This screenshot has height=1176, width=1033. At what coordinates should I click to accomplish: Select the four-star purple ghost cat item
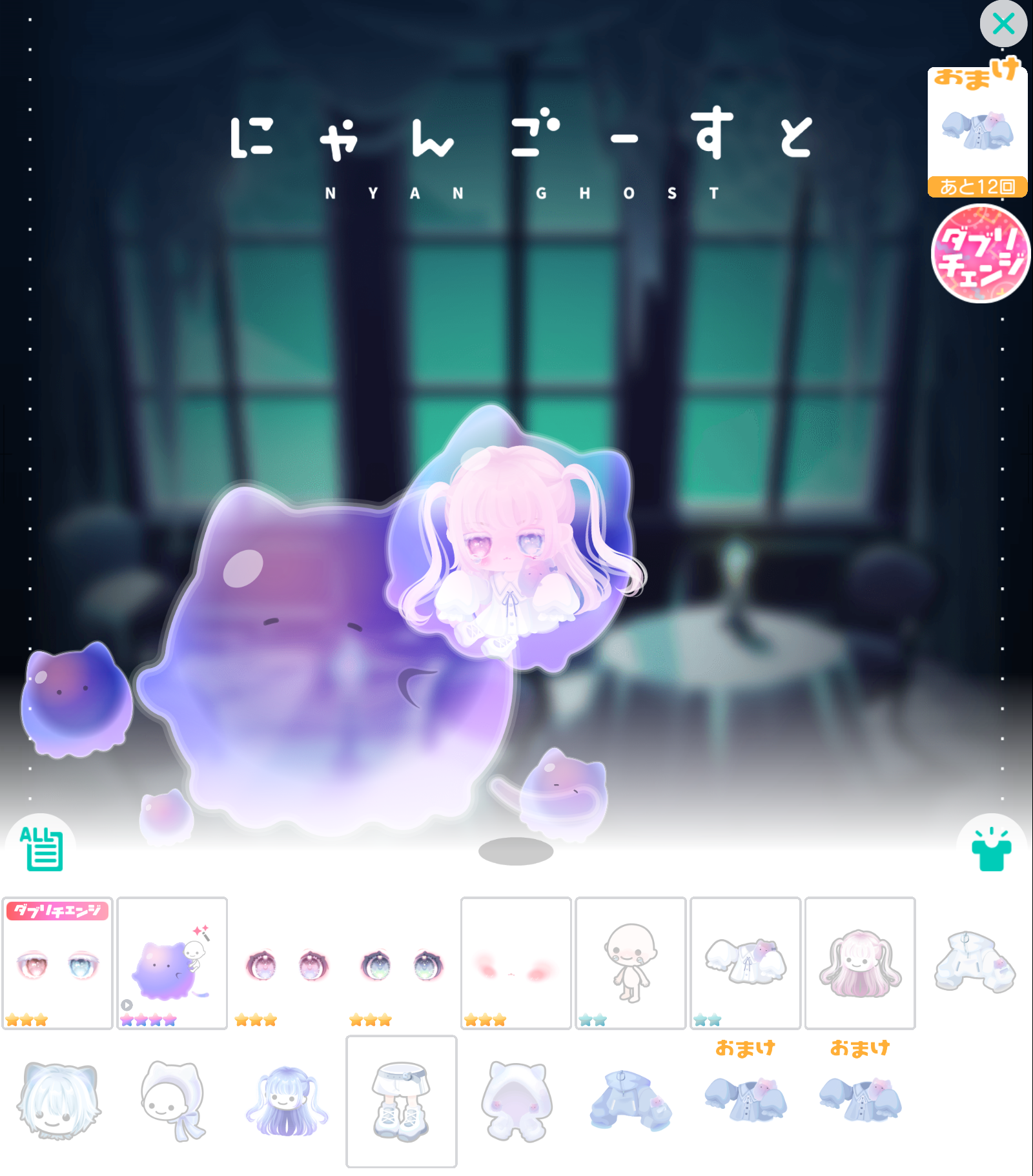pyautogui.click(x=172, y=962)
